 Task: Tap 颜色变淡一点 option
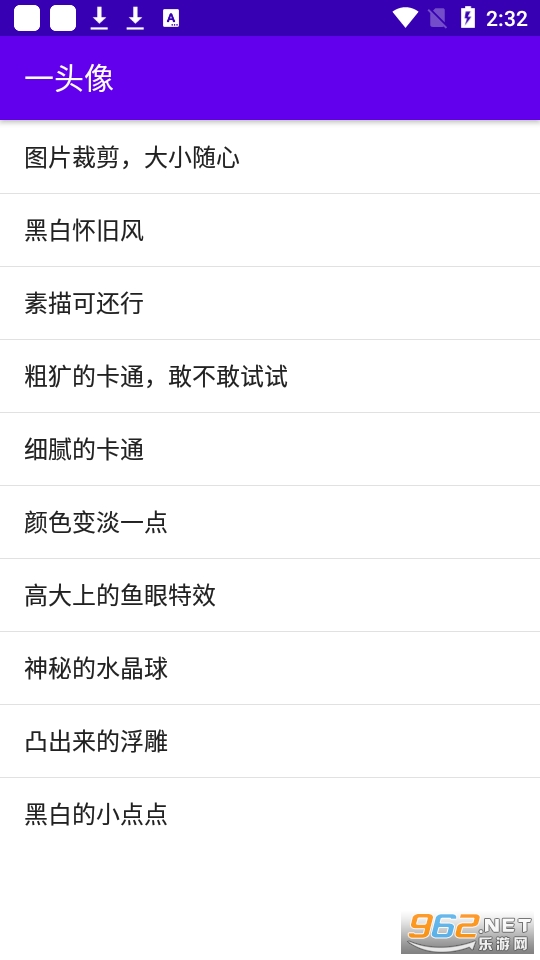[x=270, y=522]
